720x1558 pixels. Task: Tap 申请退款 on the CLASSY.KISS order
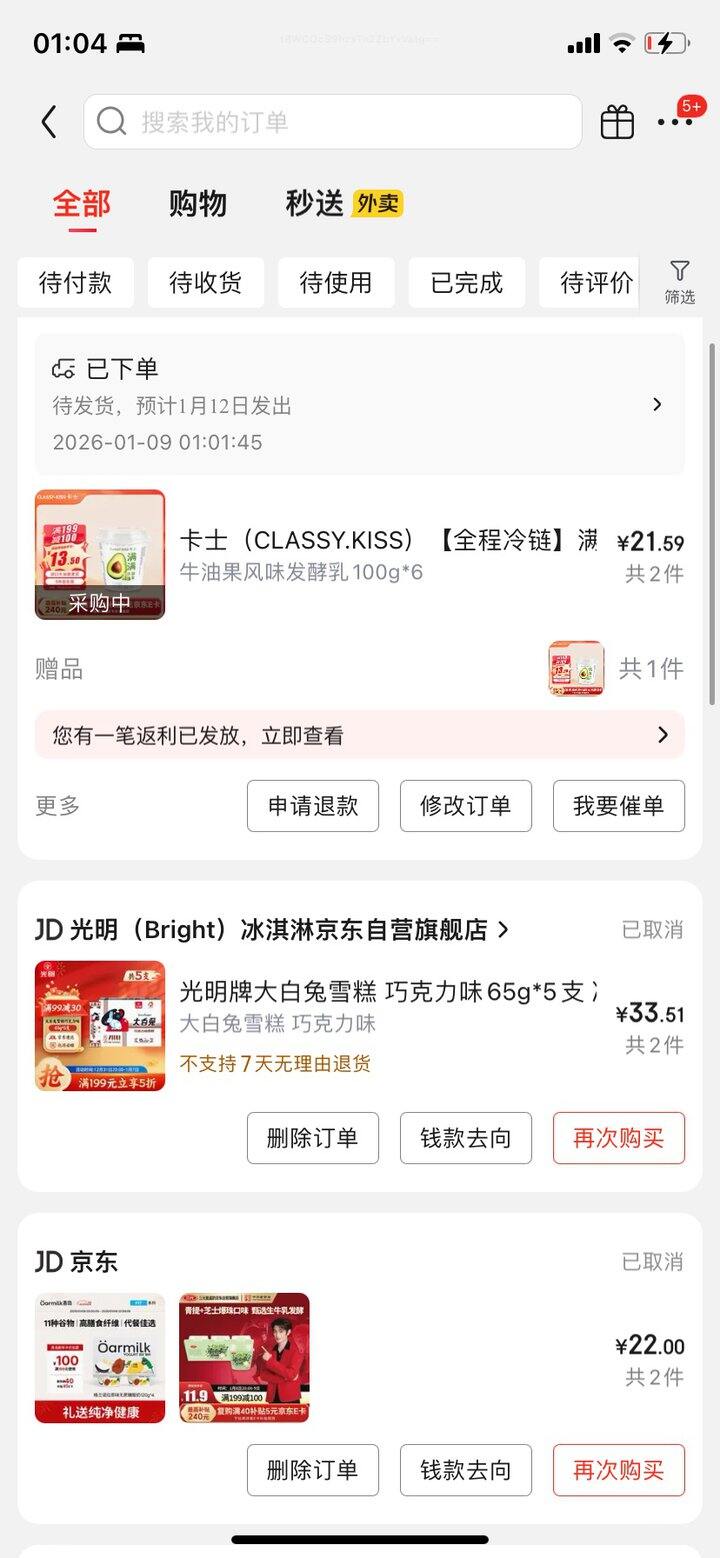coord(313,806)
